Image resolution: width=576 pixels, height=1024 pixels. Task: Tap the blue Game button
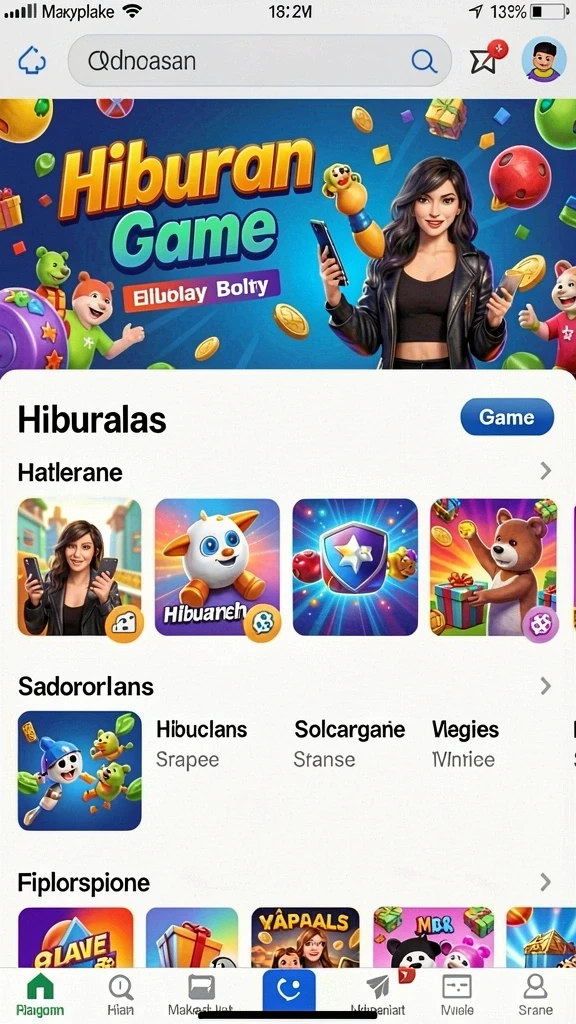click(507, 417)
